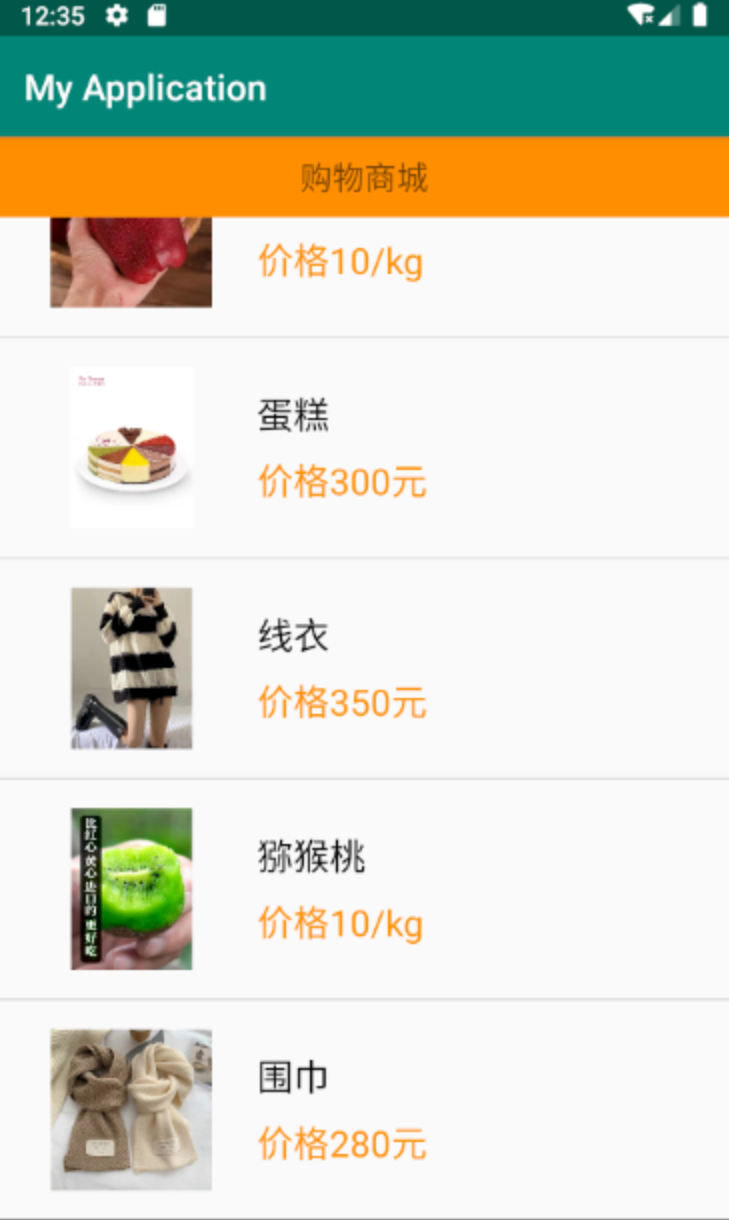Open the 蛋糕 product row
The height and width of the screenshot is (1220, 729).
(364, 448)
